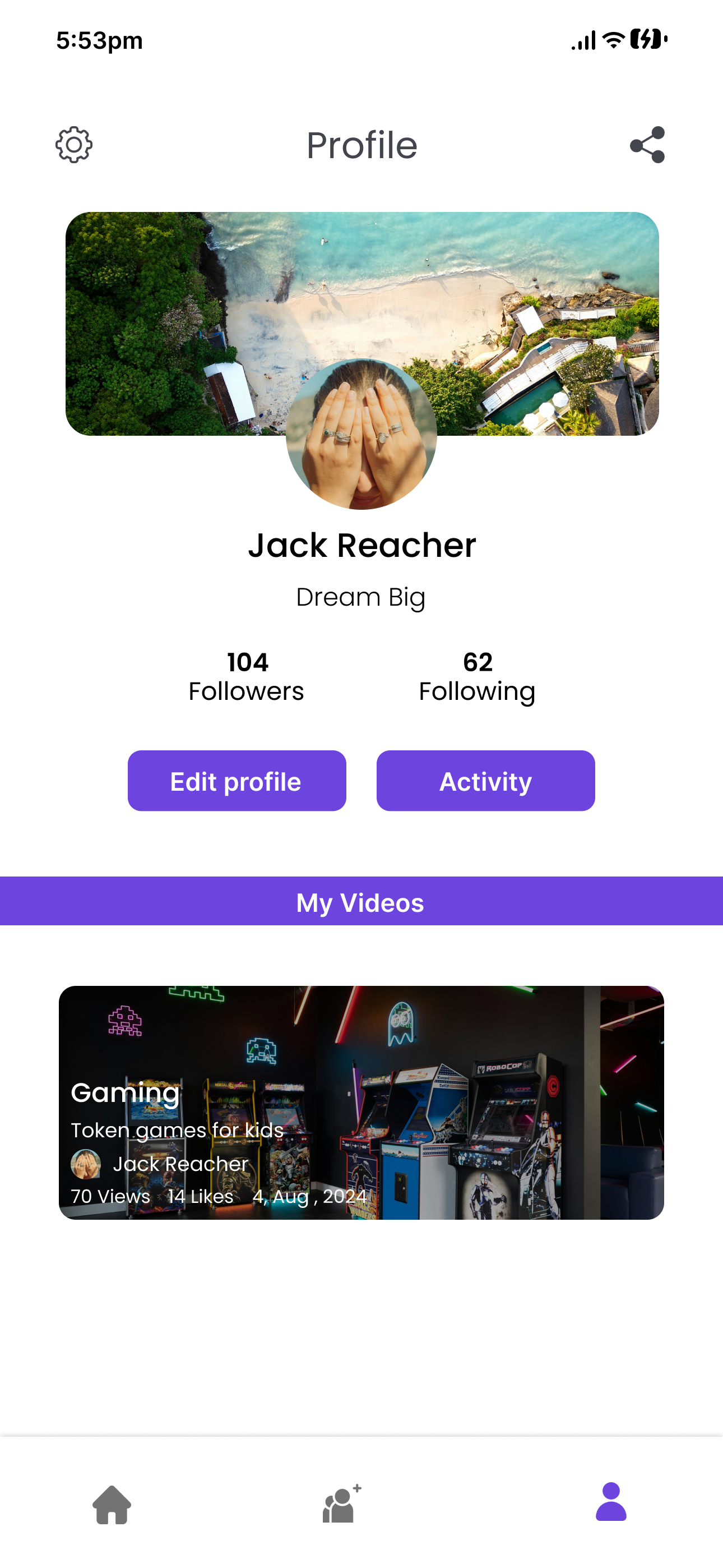The height and width of the screenshot is (1568, 723).
Task: View the 104 Followers count
Action: (x=247, y=676)
